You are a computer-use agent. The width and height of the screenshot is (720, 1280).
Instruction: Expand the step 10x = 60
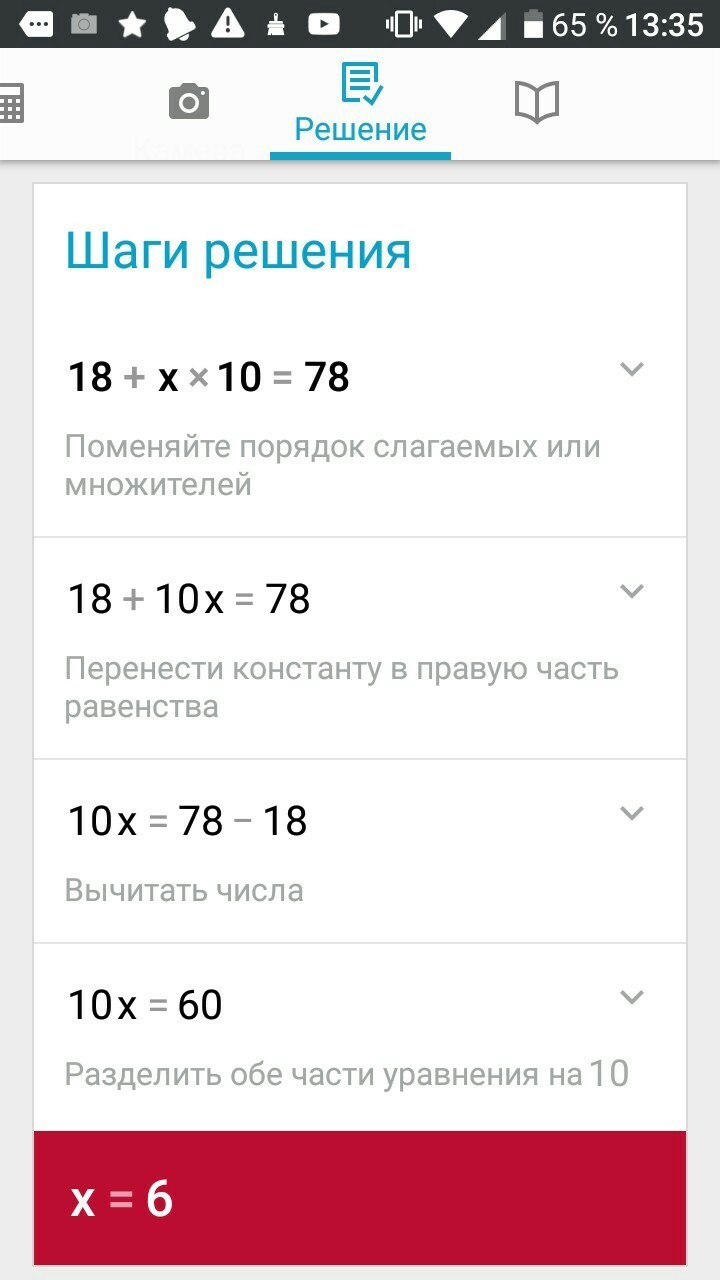631,997
